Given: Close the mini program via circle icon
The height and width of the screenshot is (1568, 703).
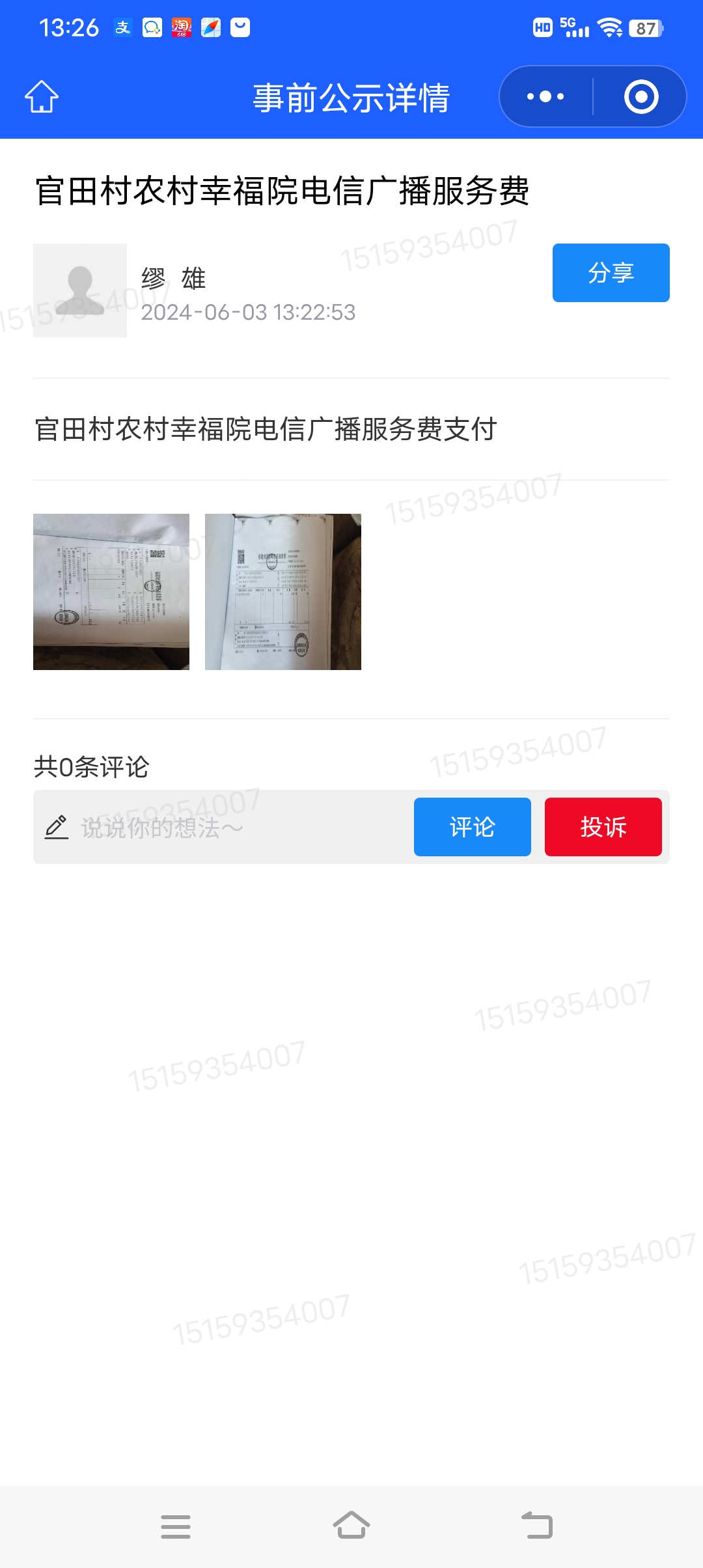Looking at the screenshot, I should 641,96.
